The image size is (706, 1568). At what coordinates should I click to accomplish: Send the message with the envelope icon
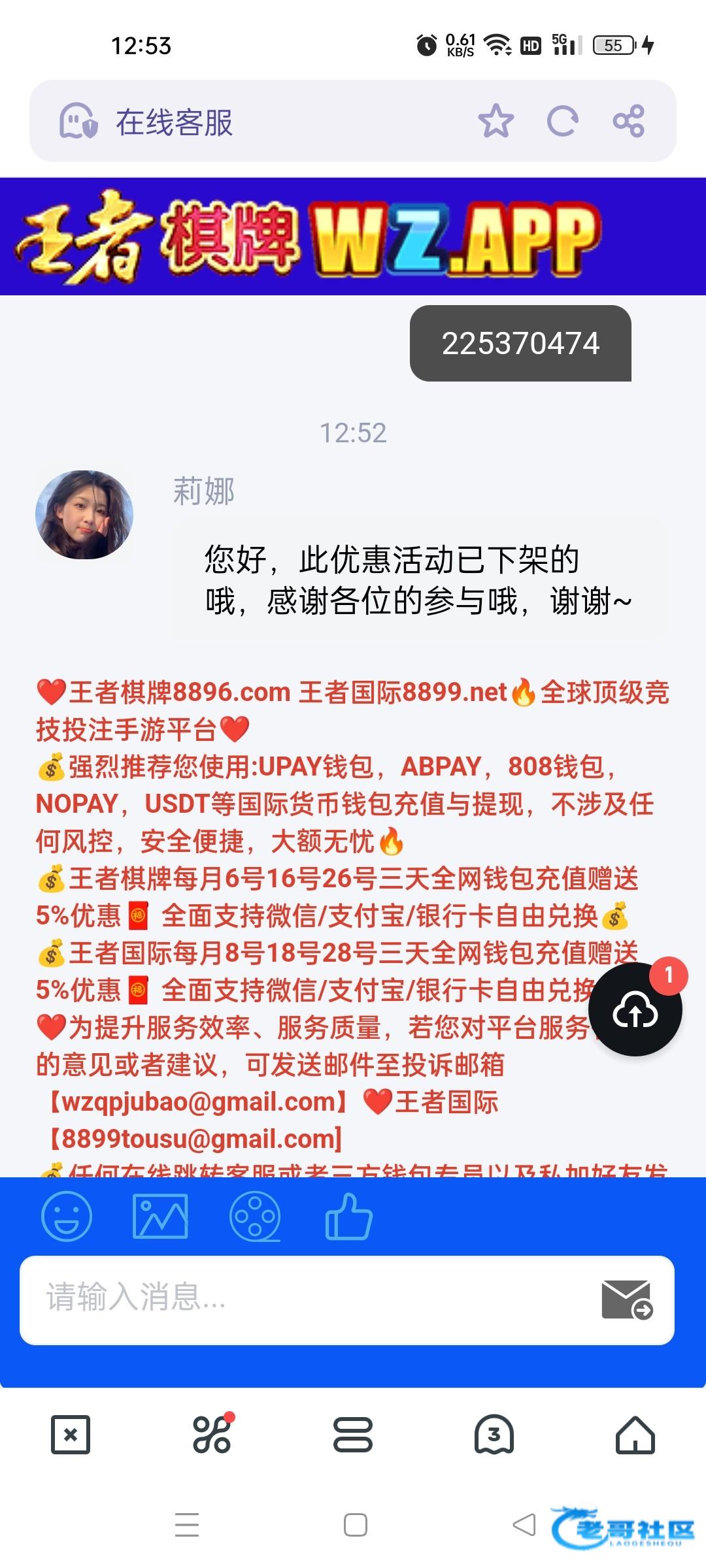pyautogui.click(x=626, y=1299)
